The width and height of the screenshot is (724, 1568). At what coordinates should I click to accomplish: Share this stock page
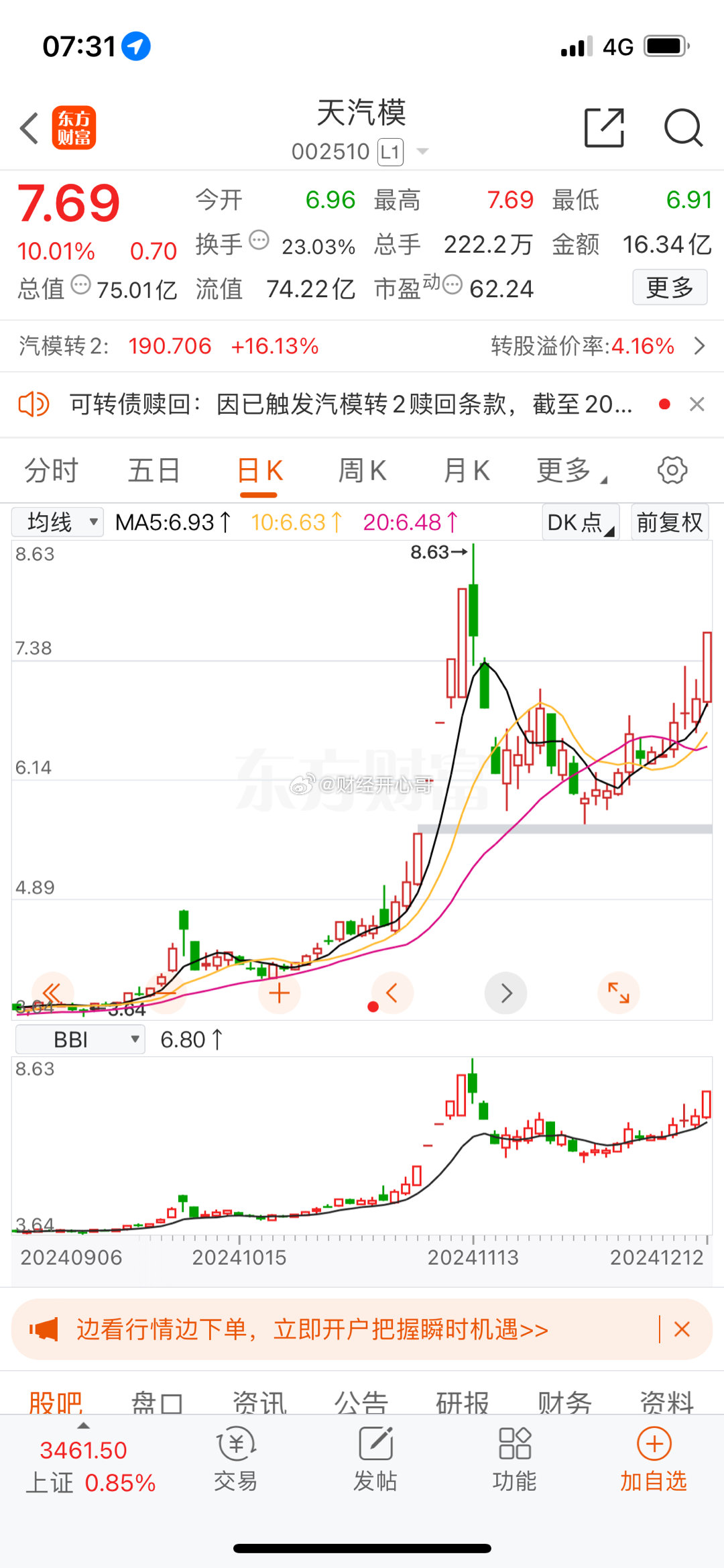point(604,127)
